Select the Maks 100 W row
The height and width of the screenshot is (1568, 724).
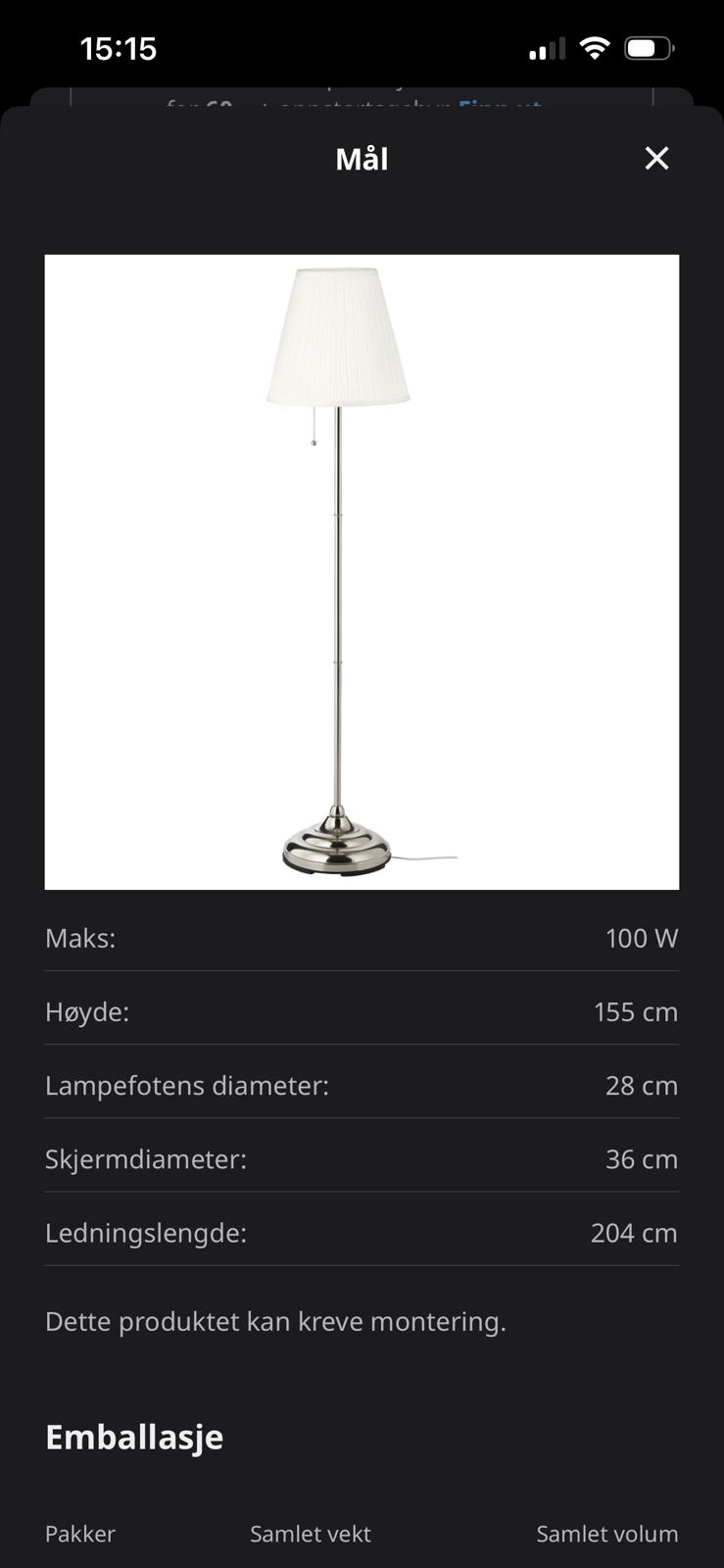click(362, 938)
